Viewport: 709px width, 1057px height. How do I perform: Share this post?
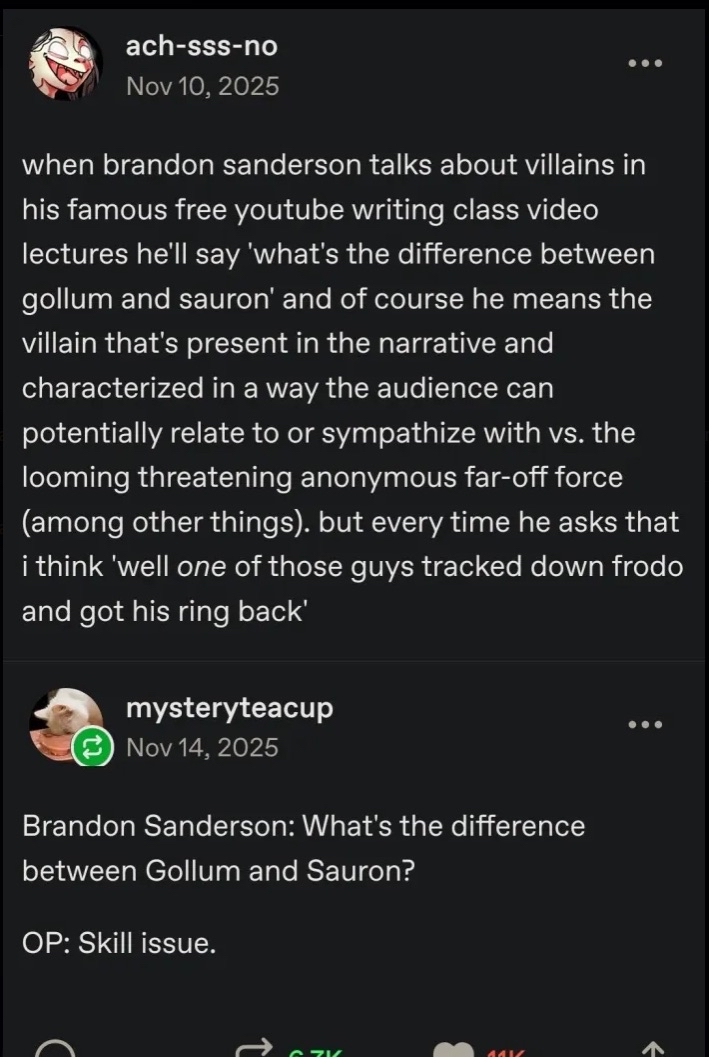click(x=652, y=1047)
